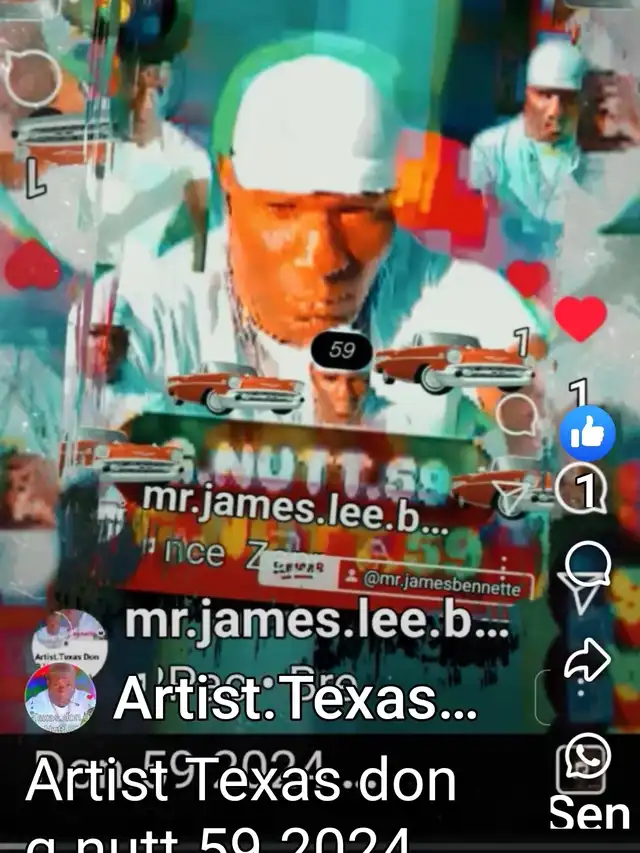Expand the caption Artist Texas don g nutt
Screen dimensions: 640x853
[x=241, y=806]
